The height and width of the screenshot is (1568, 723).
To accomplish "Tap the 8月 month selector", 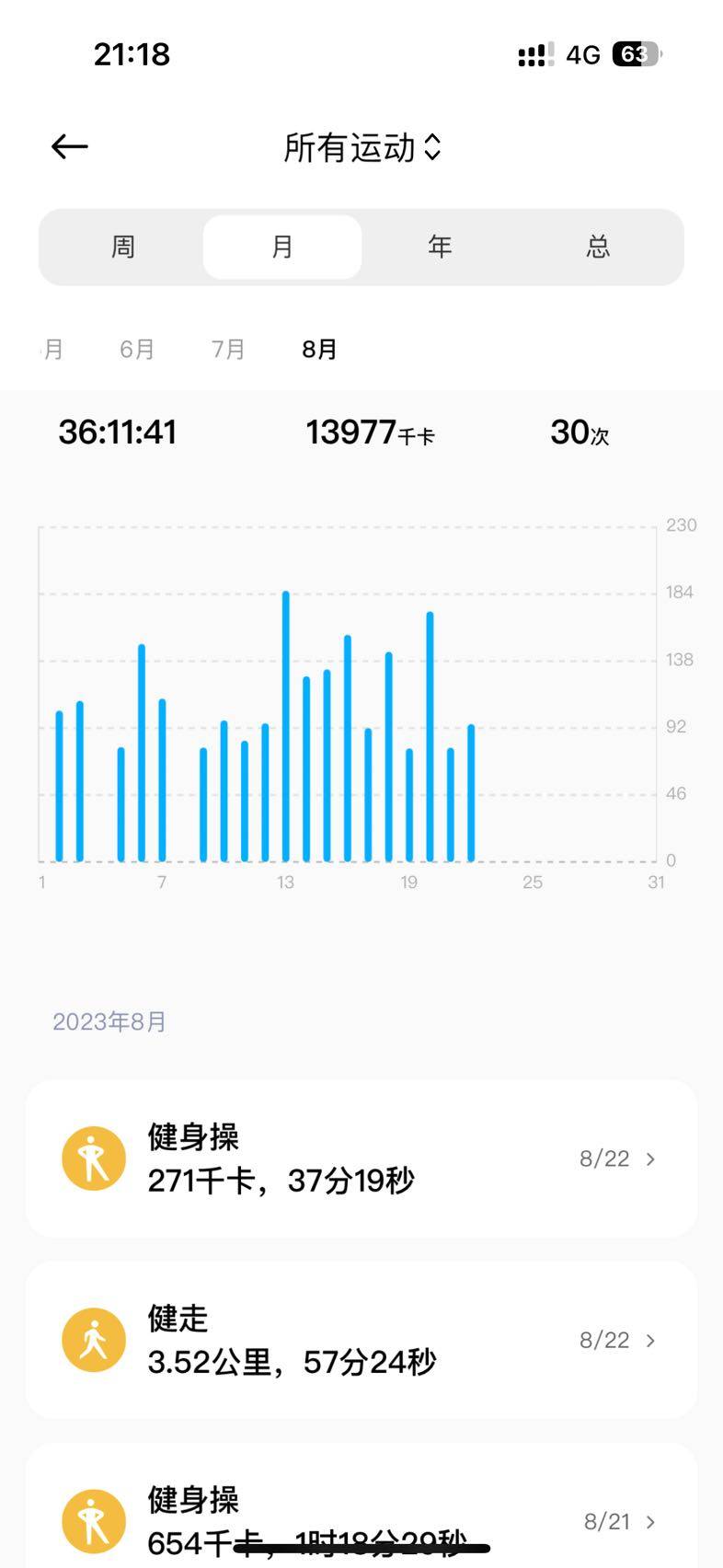I will tap(319, 350).
